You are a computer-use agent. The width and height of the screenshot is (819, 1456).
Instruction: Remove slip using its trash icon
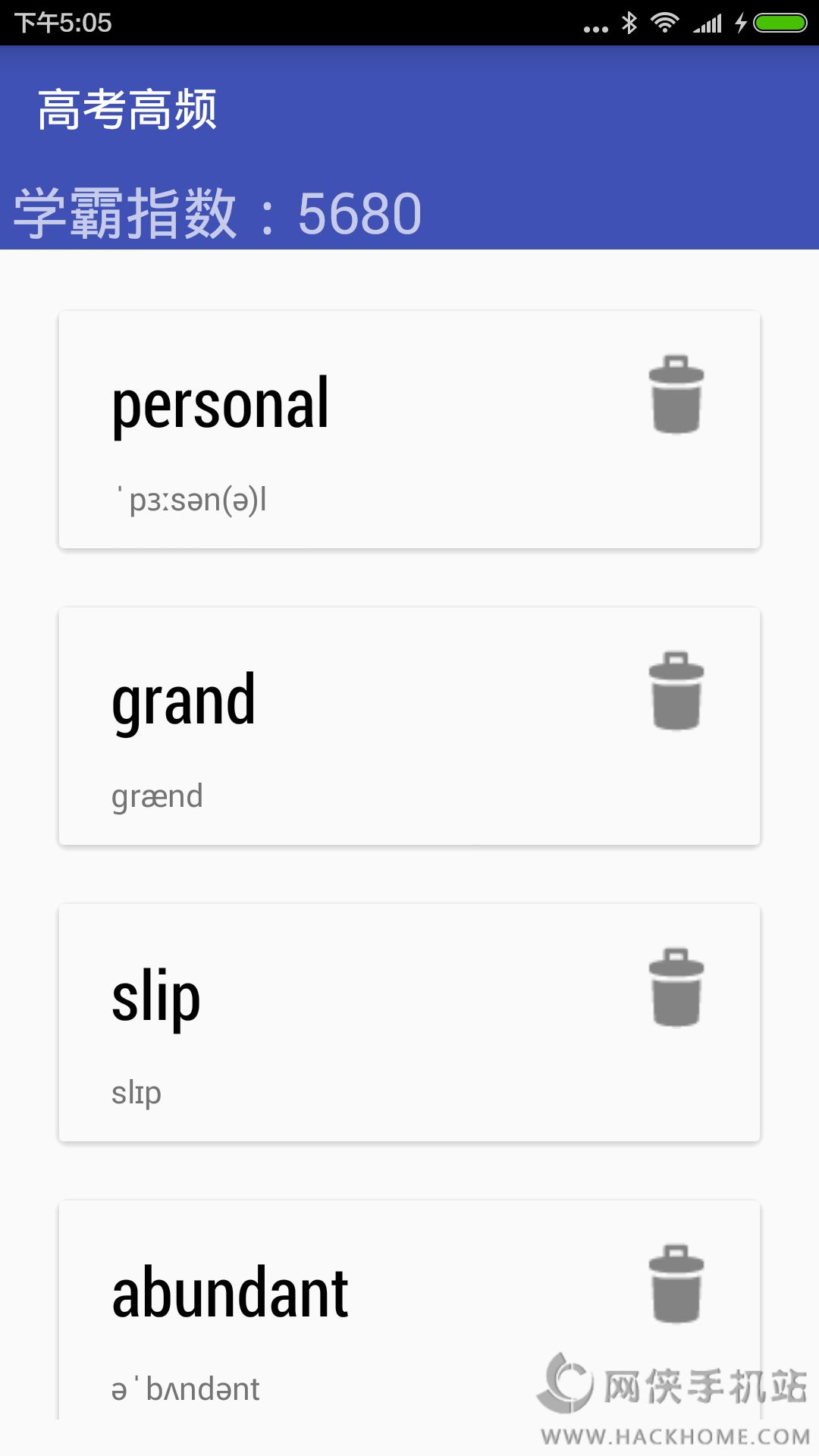(x=676, y=988)
